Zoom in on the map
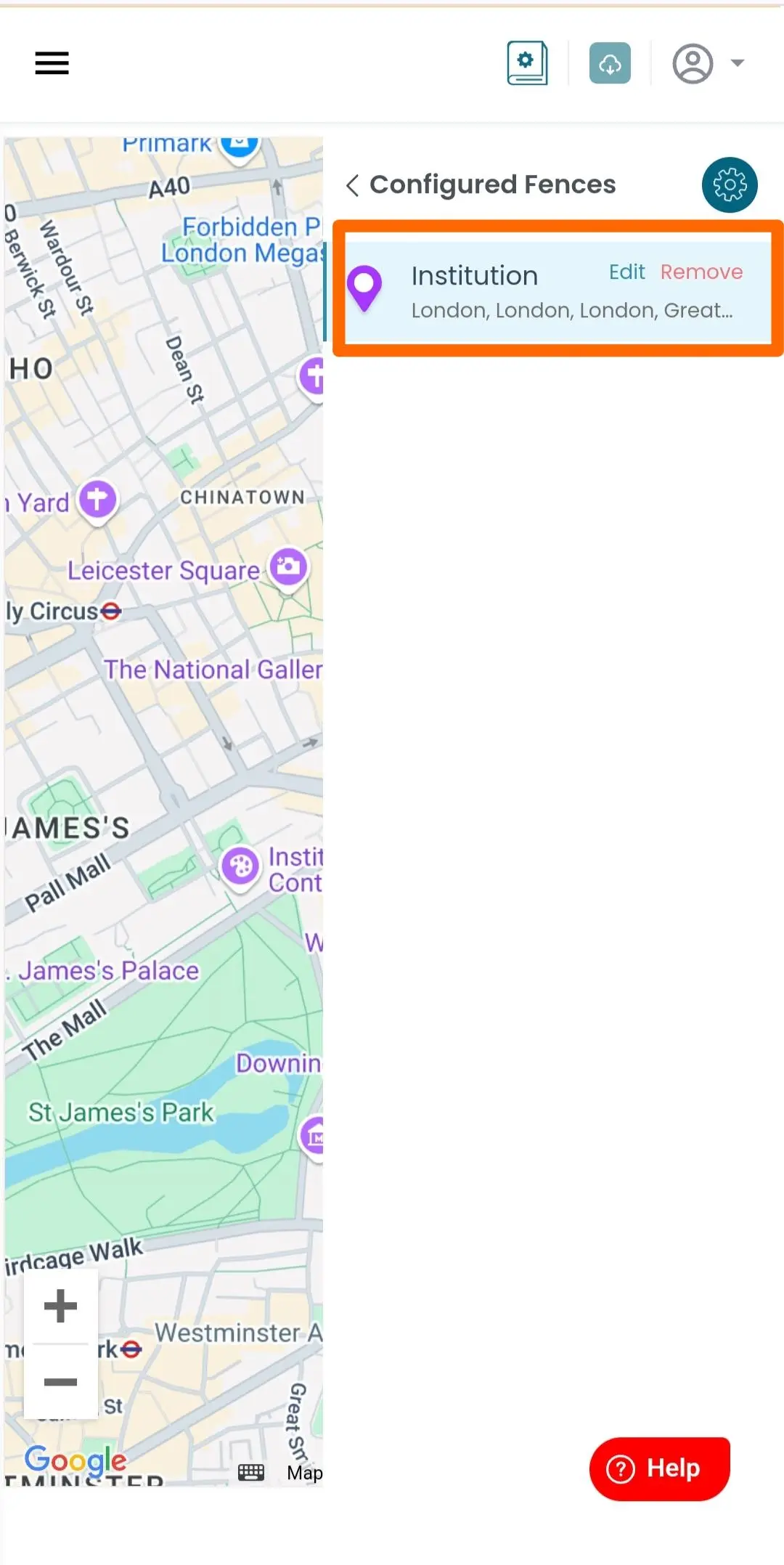Screen dimensions: 784x1565 (61, 1306)
